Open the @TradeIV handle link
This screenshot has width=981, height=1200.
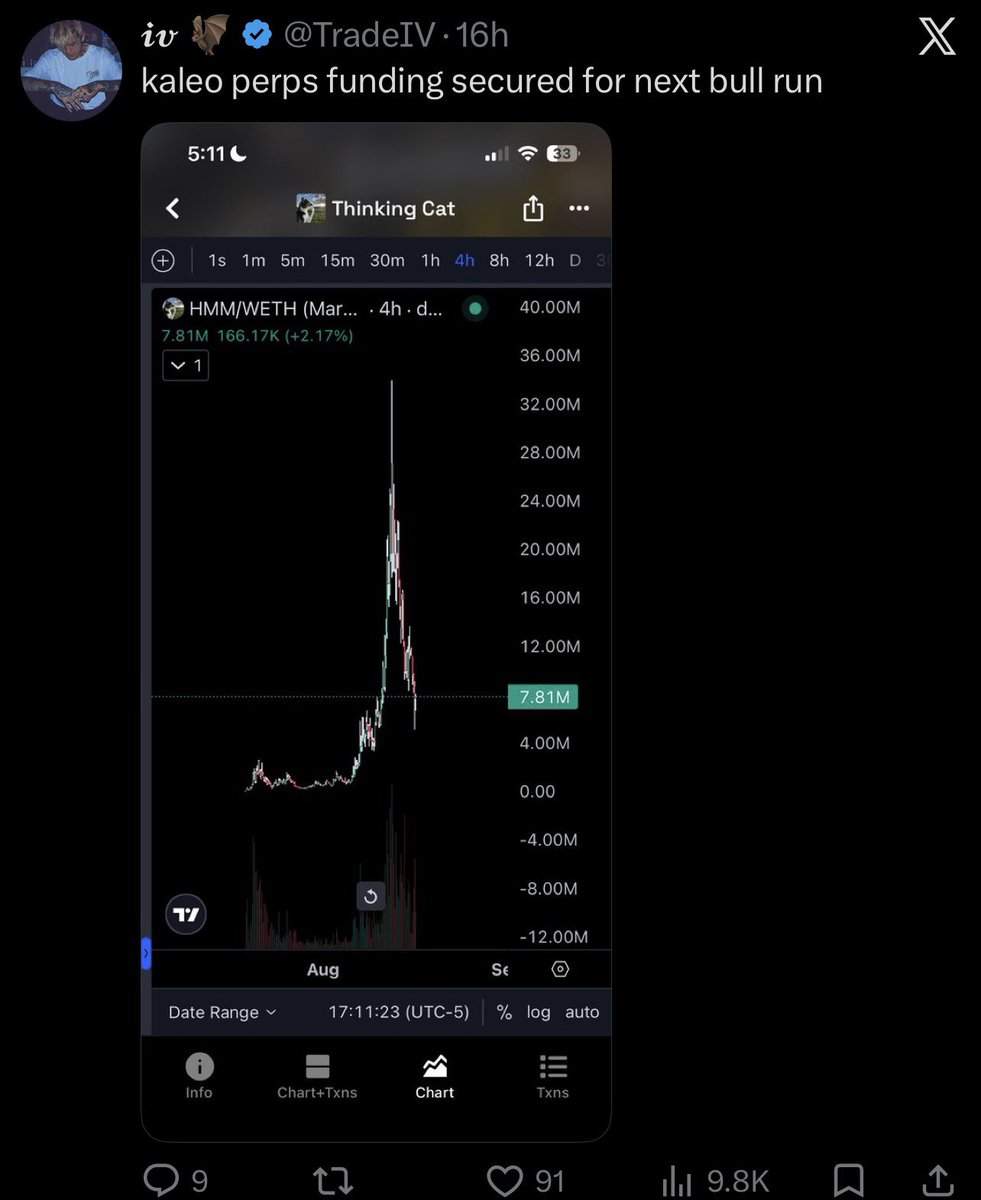(359, 35)
